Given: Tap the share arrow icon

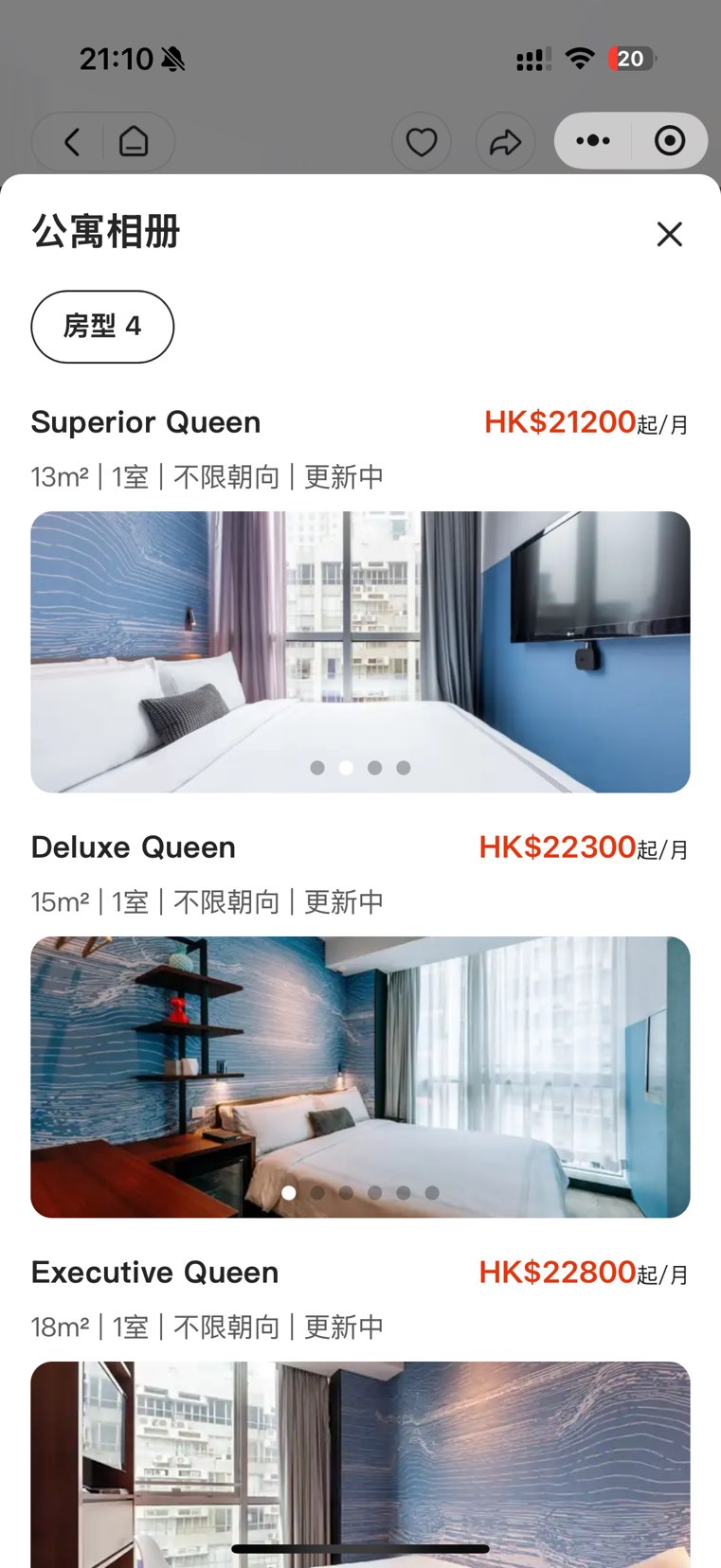Looking at the screenshot, I should tap(505, 141).
